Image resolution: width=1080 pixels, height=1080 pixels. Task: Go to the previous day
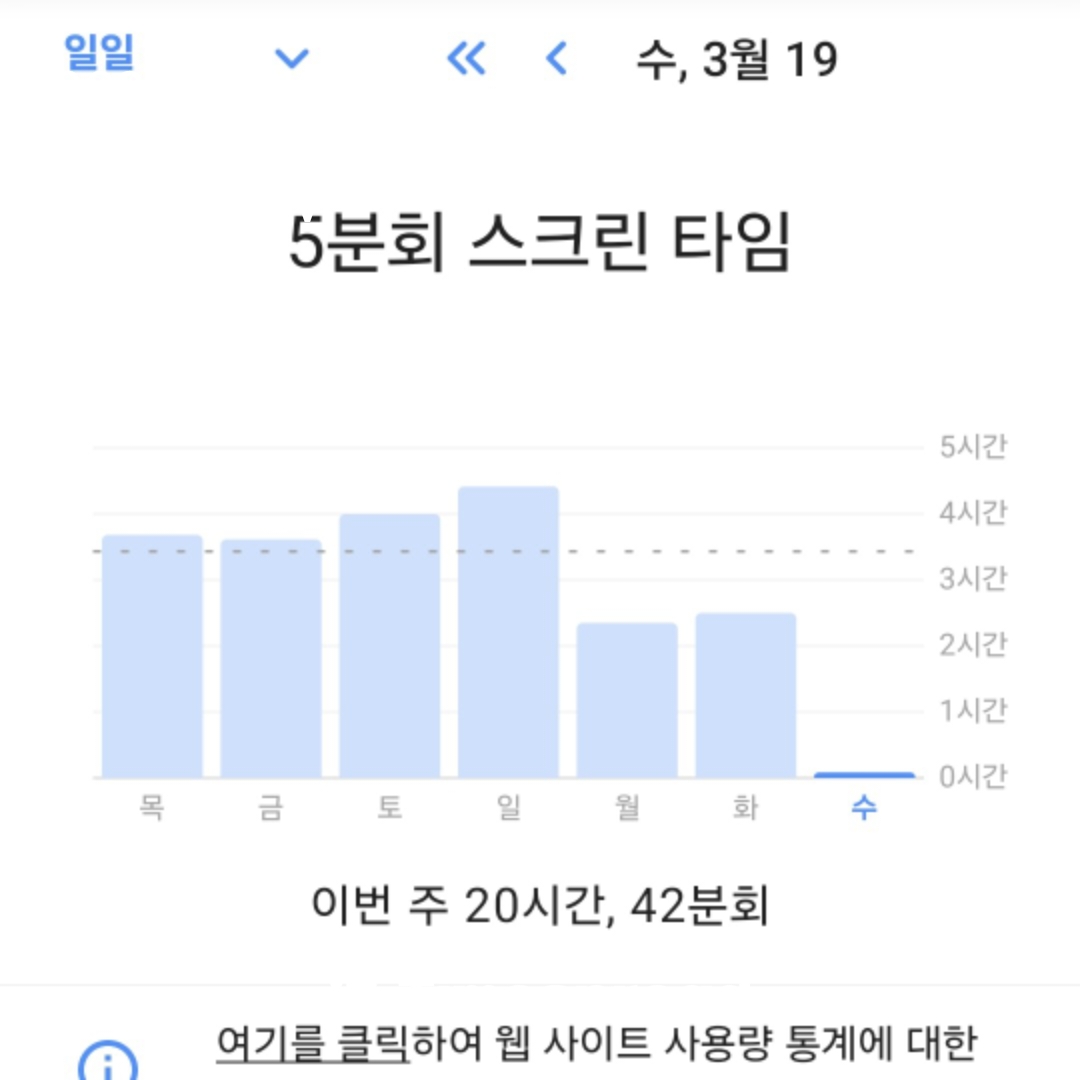(x=557, y=58)
